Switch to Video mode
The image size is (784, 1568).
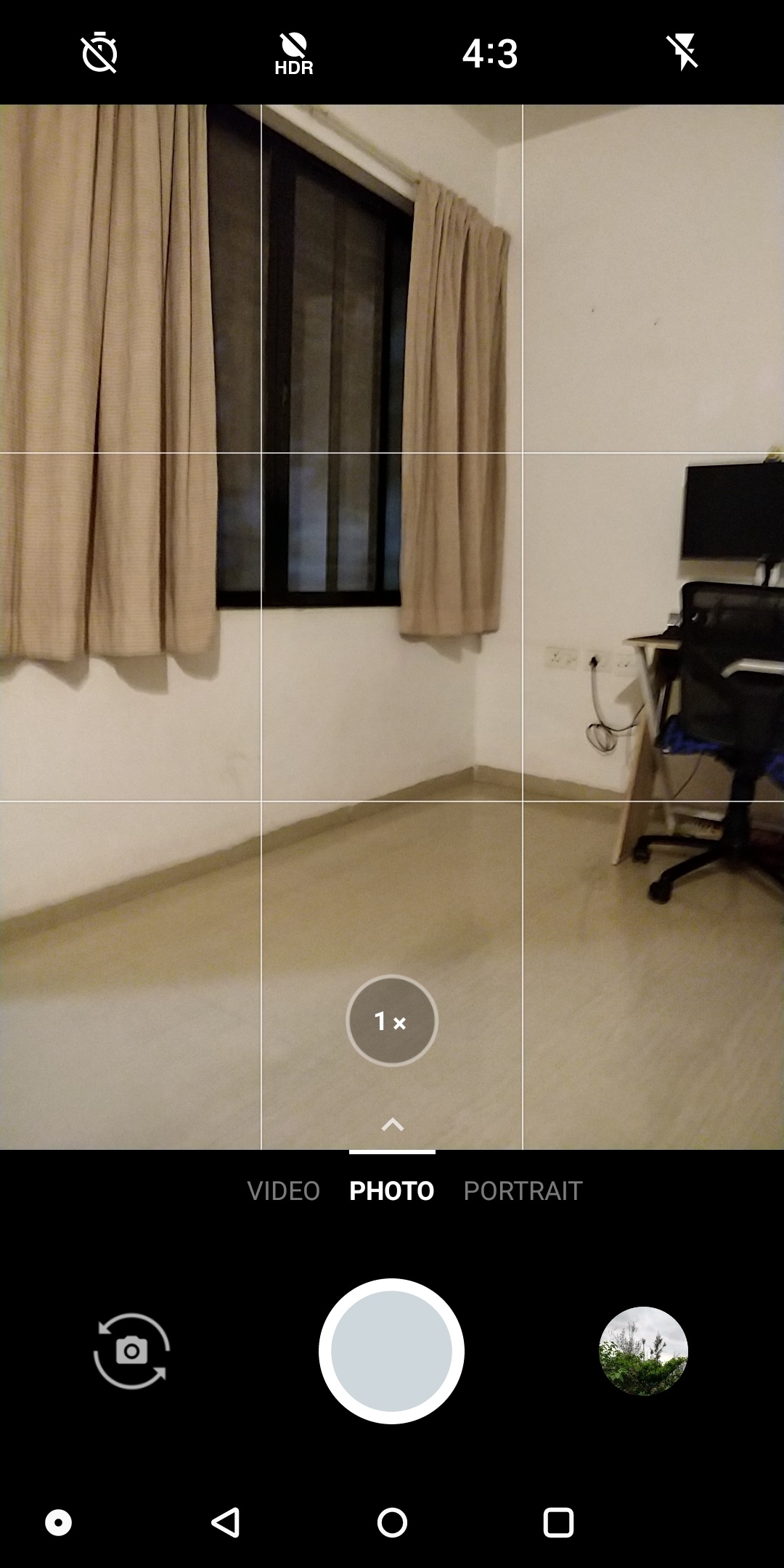click(283, 1191)
